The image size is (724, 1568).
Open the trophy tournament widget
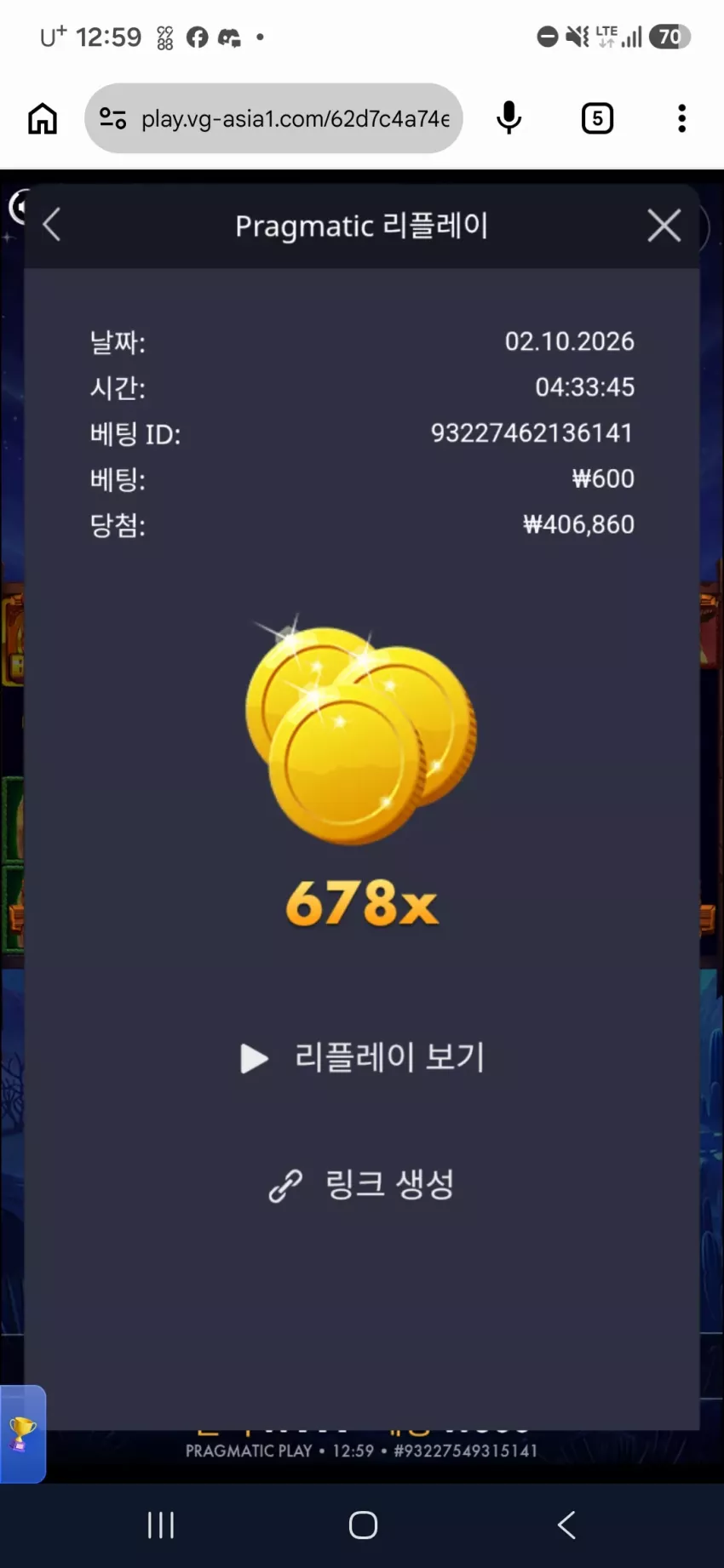pyautogui.click(x=22, y=1435)
